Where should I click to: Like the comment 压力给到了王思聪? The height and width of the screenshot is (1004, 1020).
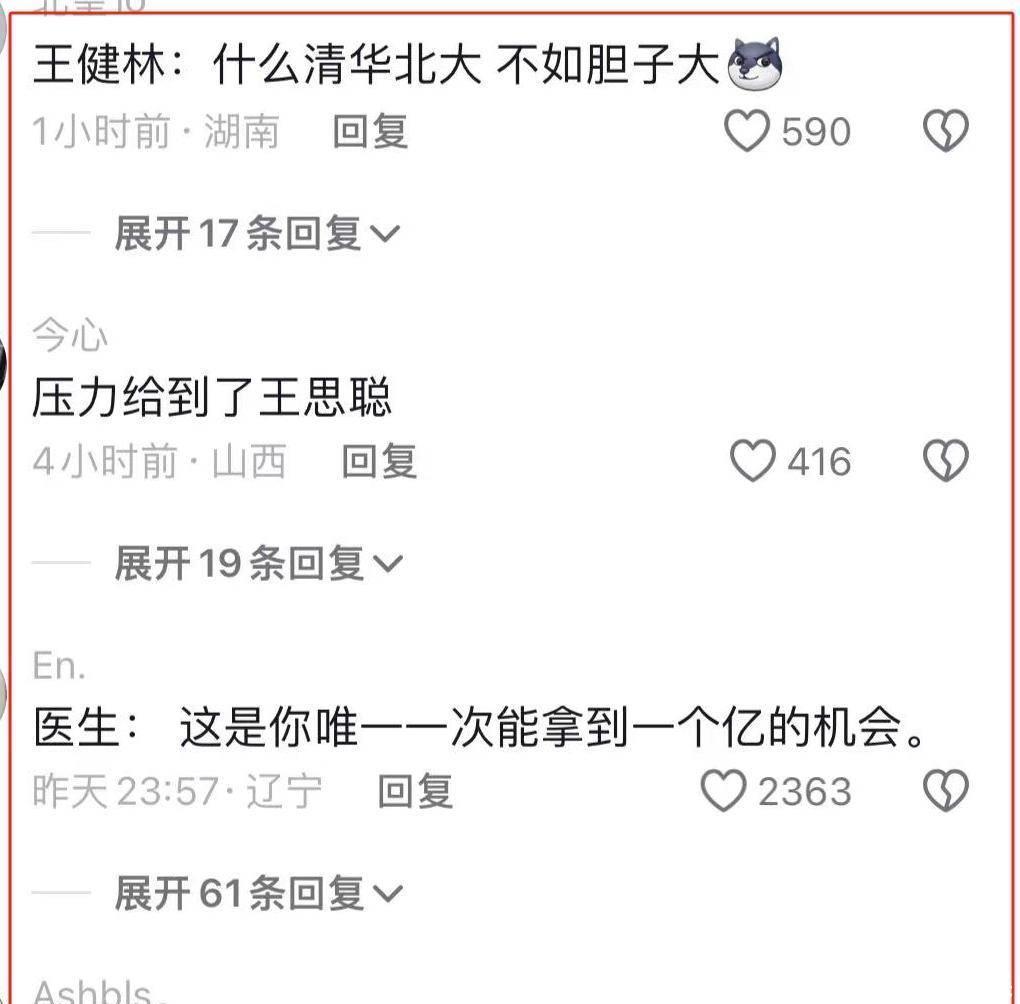point(753,462)
